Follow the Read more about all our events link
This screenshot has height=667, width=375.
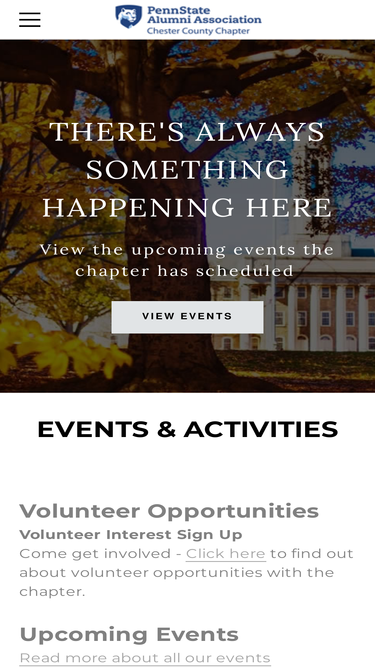tap(145, 658)
